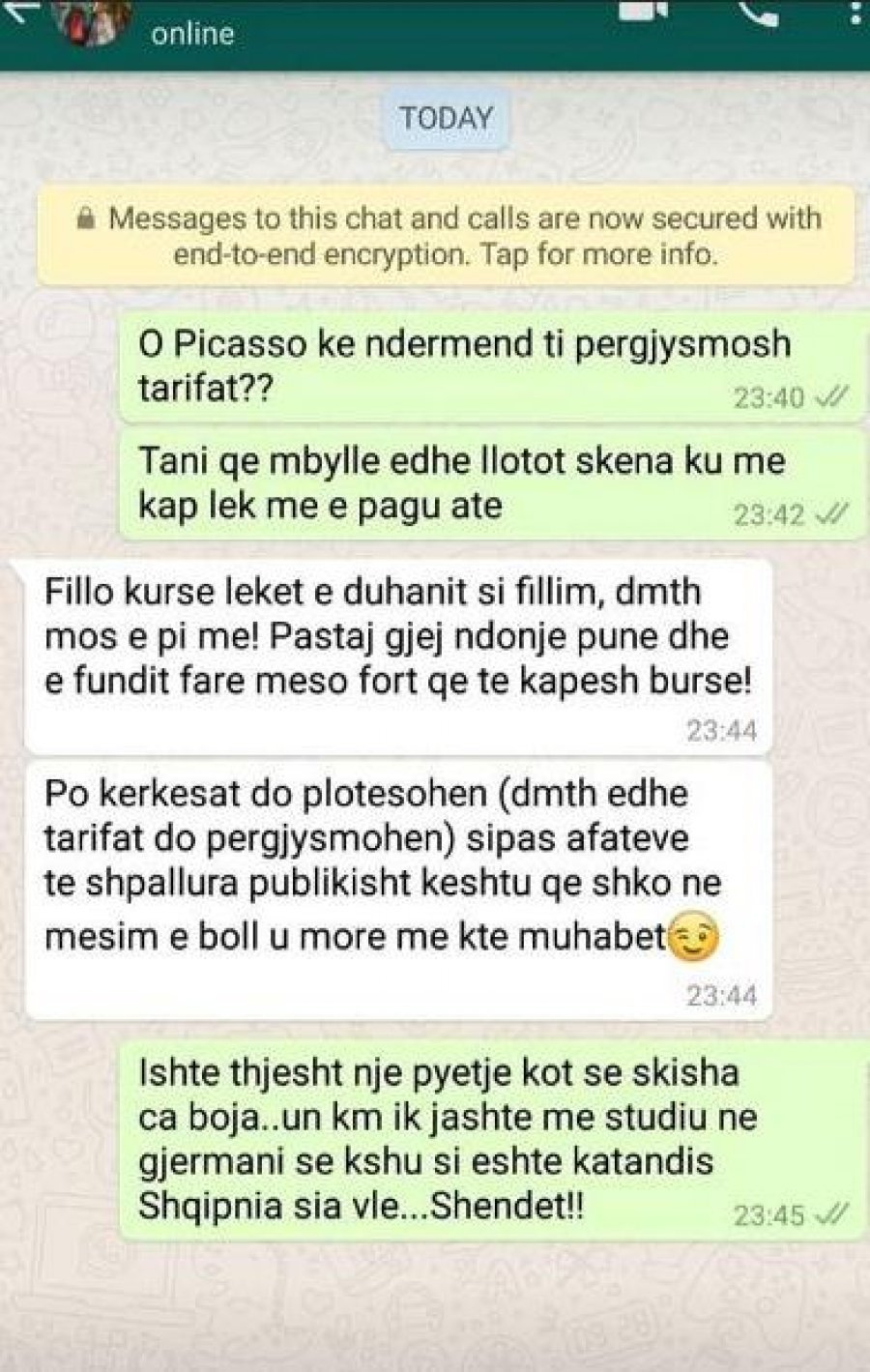Go back using the arrow
This screenshot has width=870, height=1372.
pyautogui.click(x=17, y=9)
